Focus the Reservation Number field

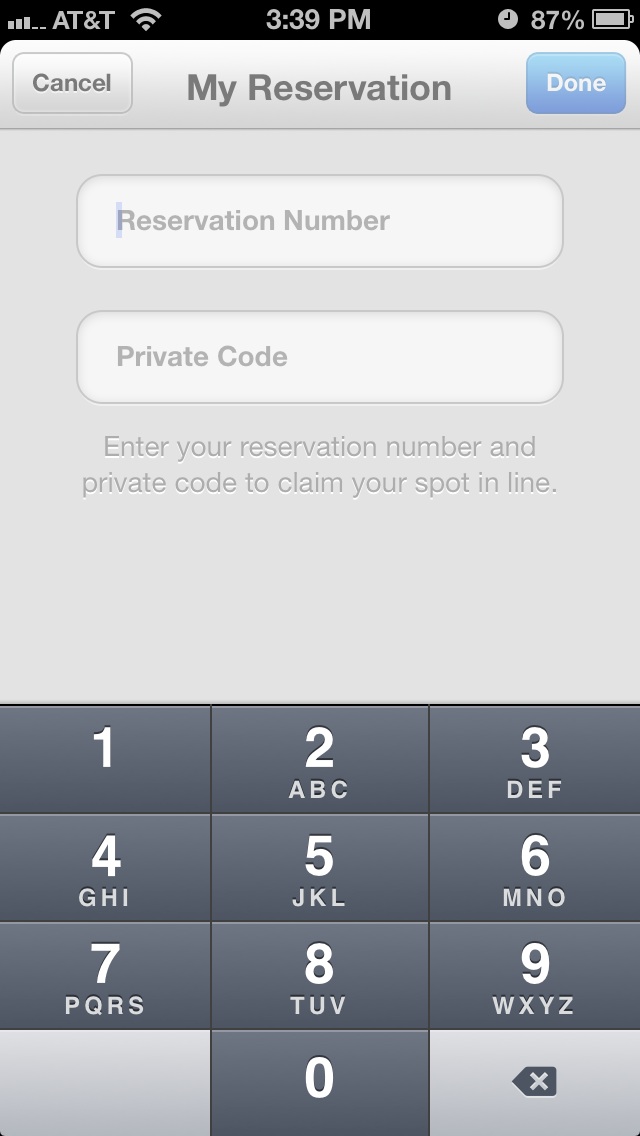320,221
